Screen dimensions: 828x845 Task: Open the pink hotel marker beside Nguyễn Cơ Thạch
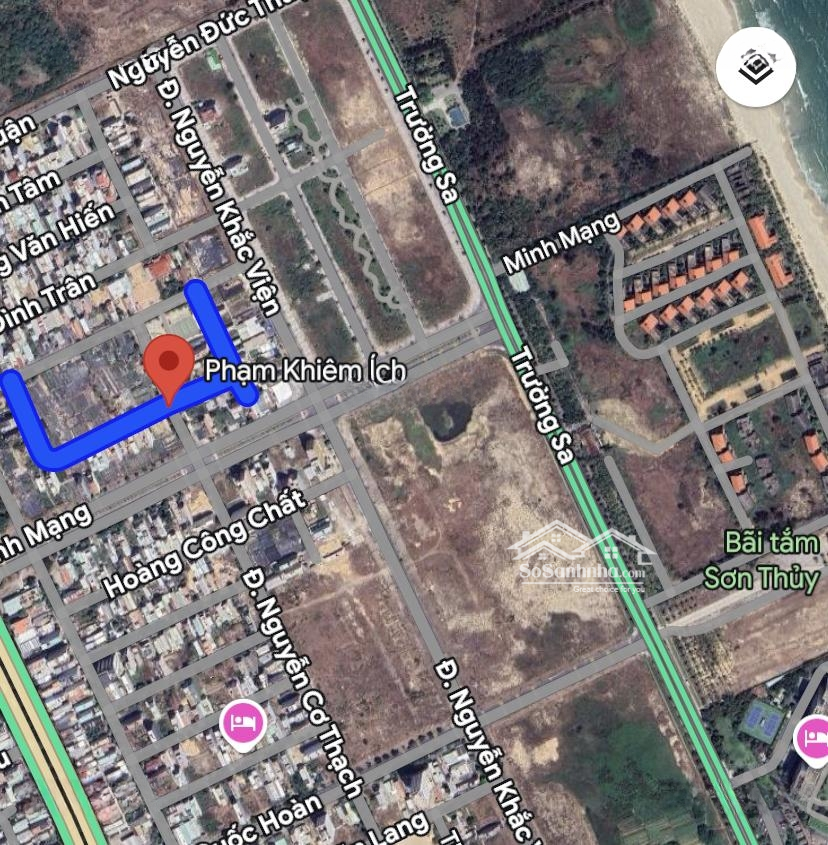(242, 722)
